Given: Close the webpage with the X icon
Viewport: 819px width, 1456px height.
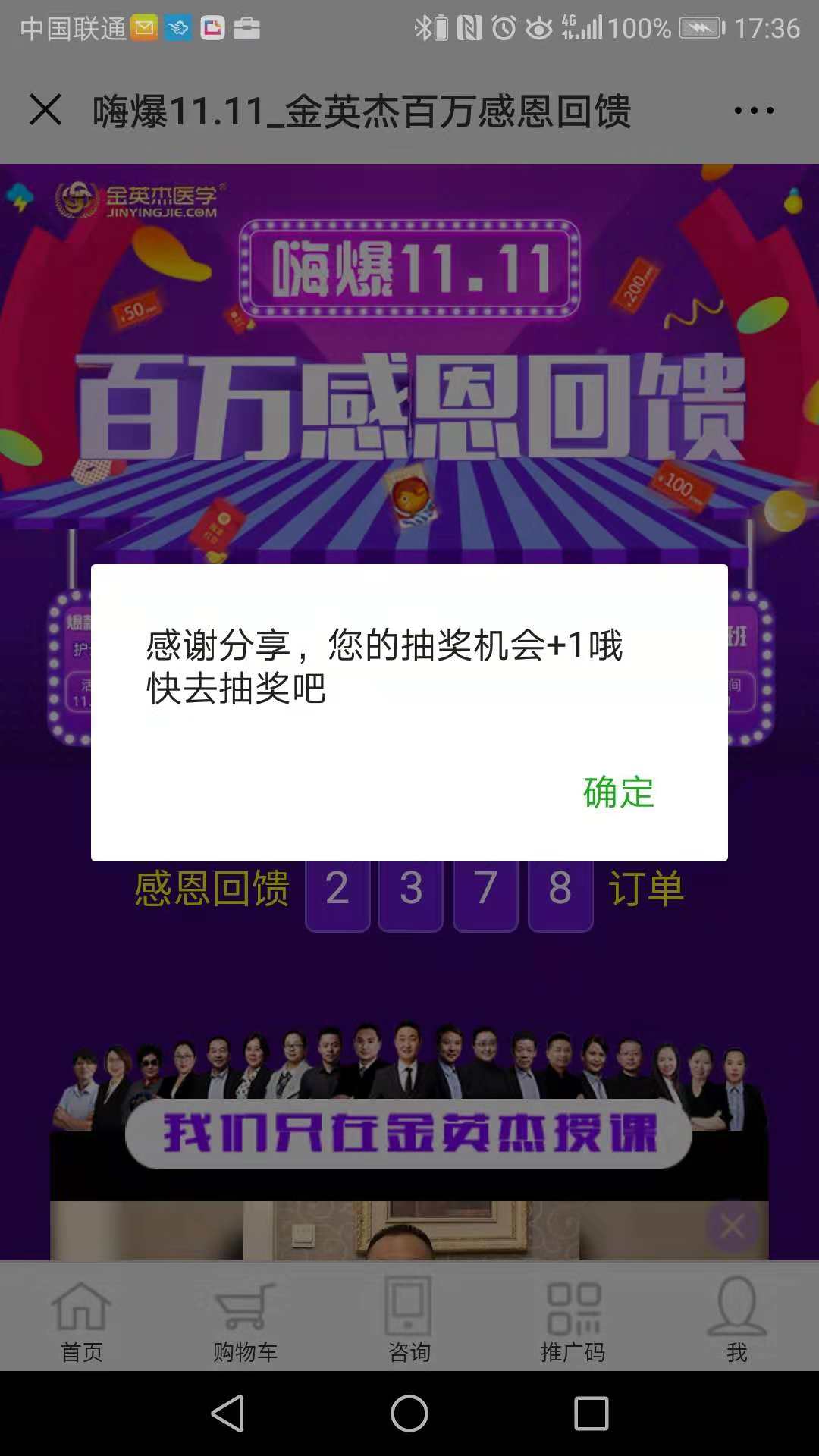Looking at the screenshot, I should click(45, 110).
